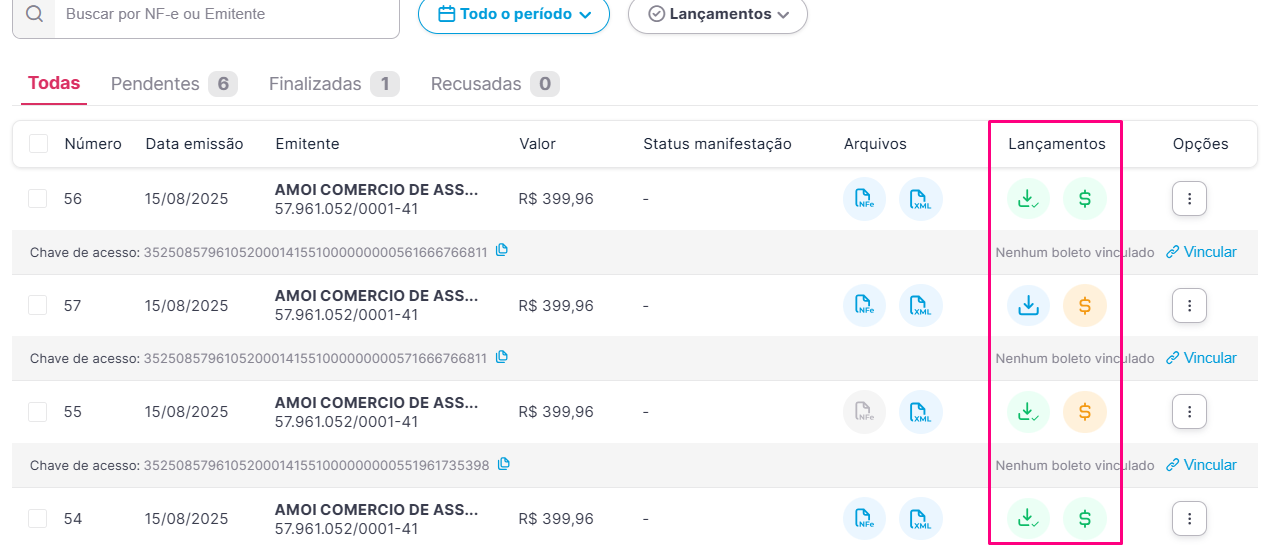The height and width of the screenshot is (546, 1268).
Task: Expand the Lançamentos filter dropdown
Action: pyautogui.click(x=717, y=15)
